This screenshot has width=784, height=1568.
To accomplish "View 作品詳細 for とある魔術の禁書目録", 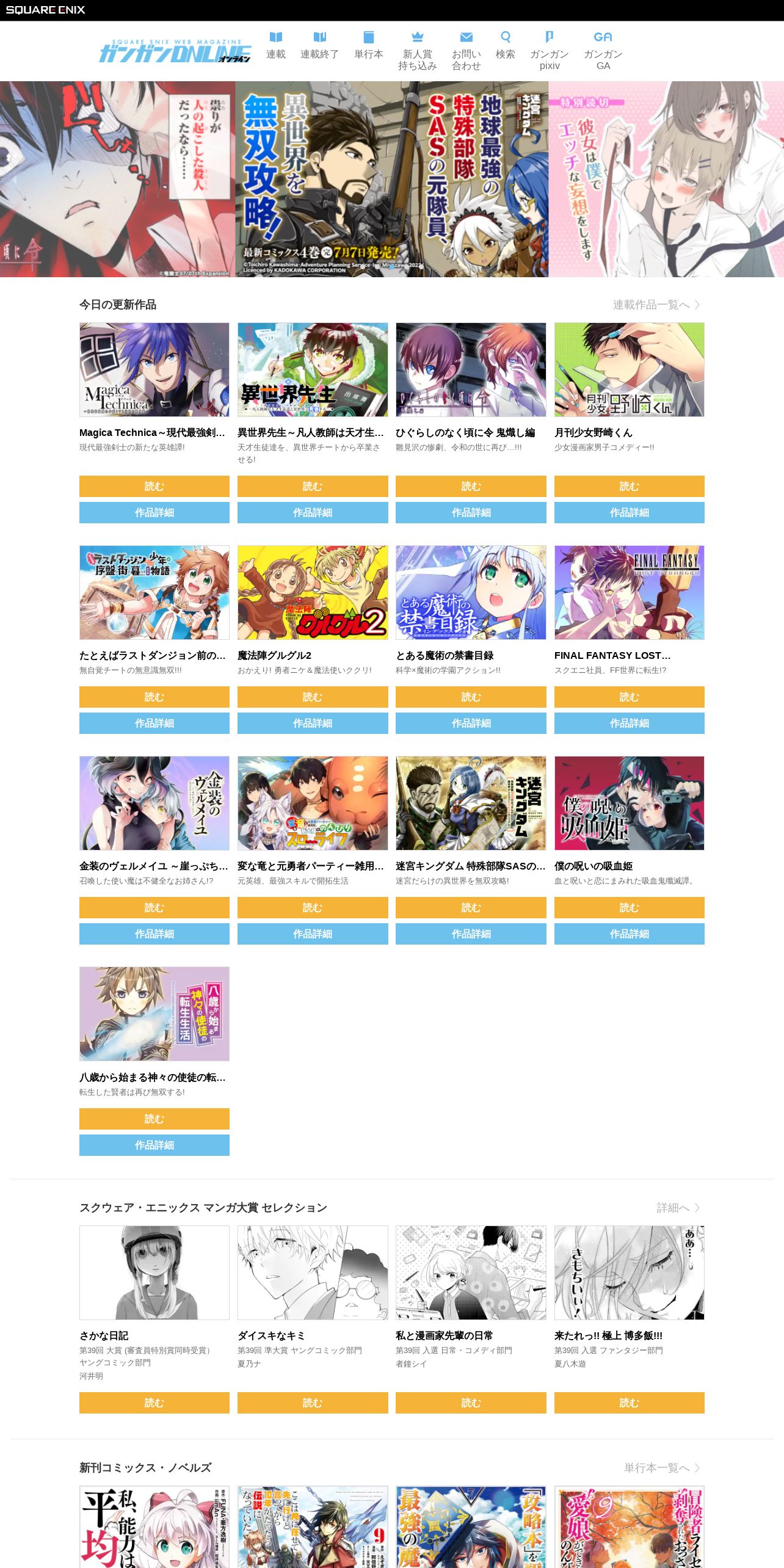I will coord(471,723).
